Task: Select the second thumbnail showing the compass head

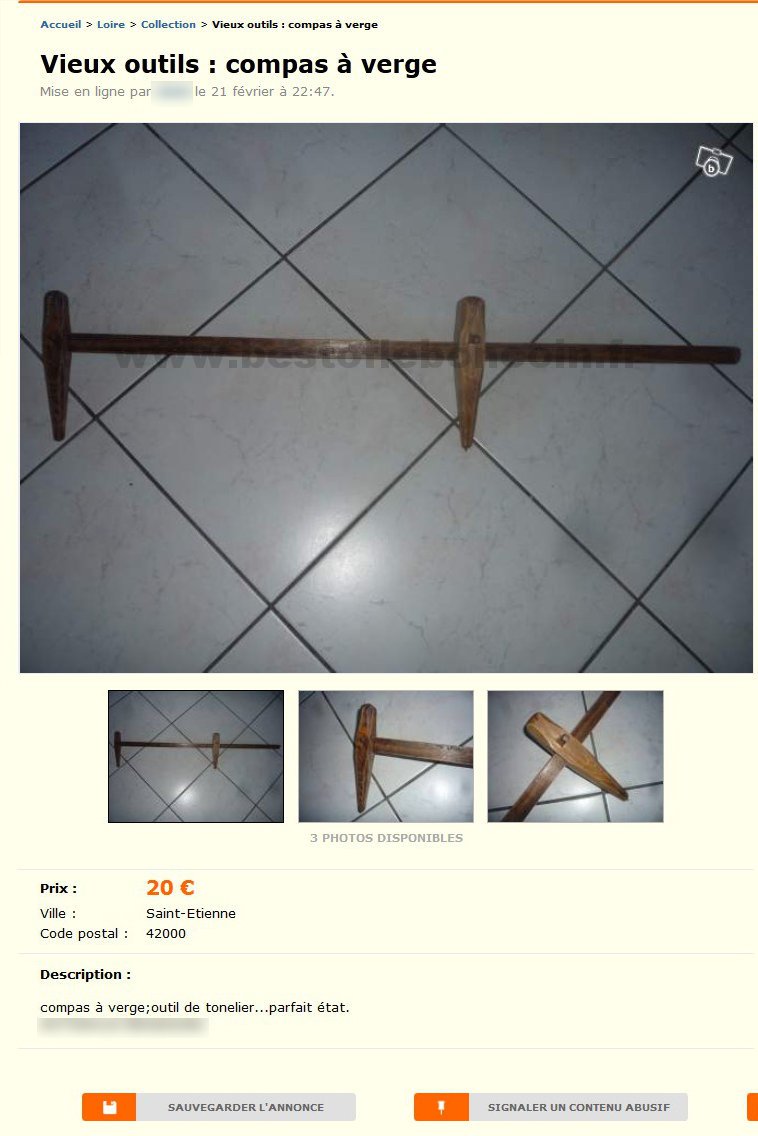Action: point(386,756)
